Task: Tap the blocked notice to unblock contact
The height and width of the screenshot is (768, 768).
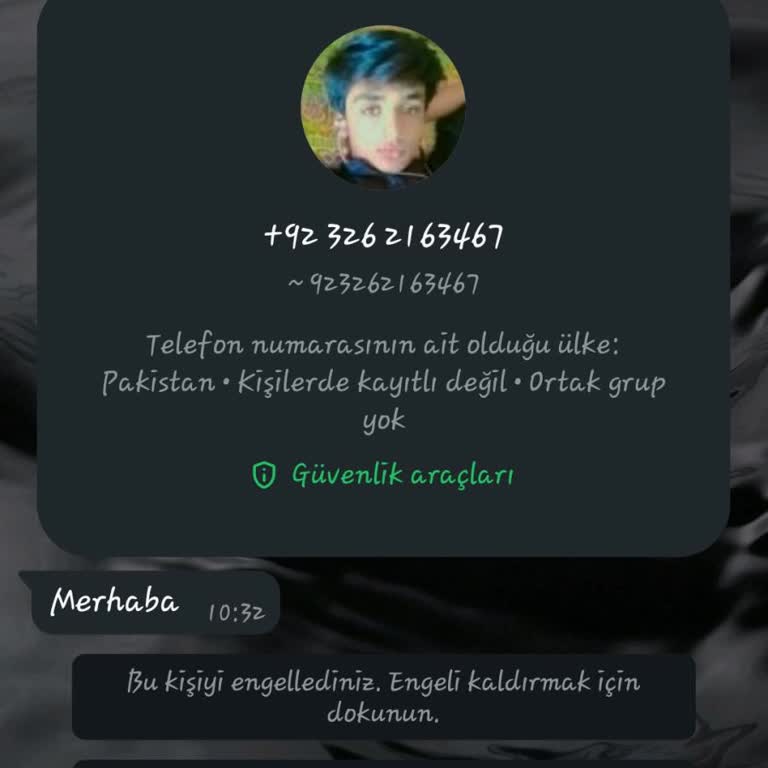Action: point(383,697)
